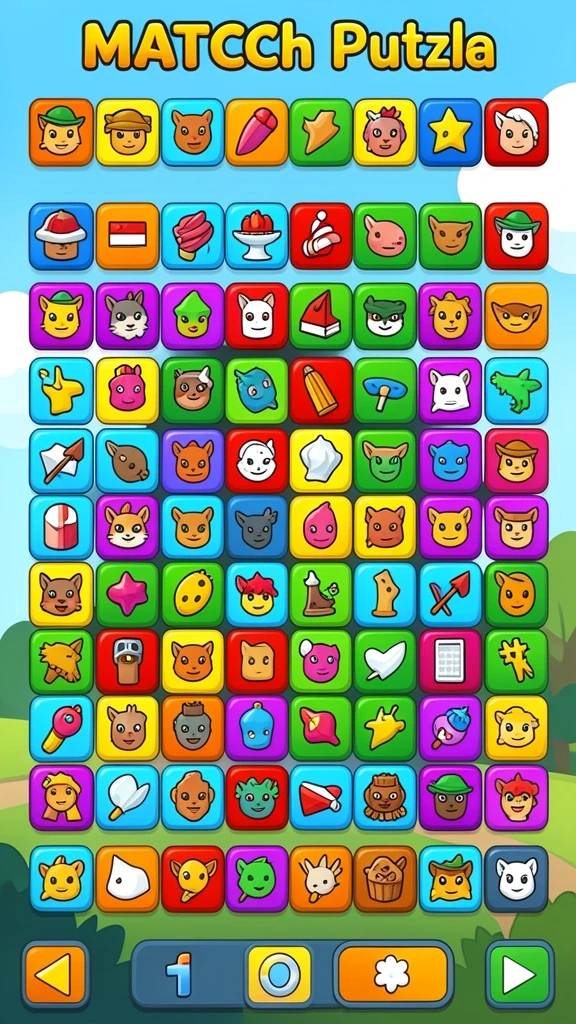Screen dimensions: 576x1024
Task: Tap the orange left arrow button
Action: tap(56, 976)
